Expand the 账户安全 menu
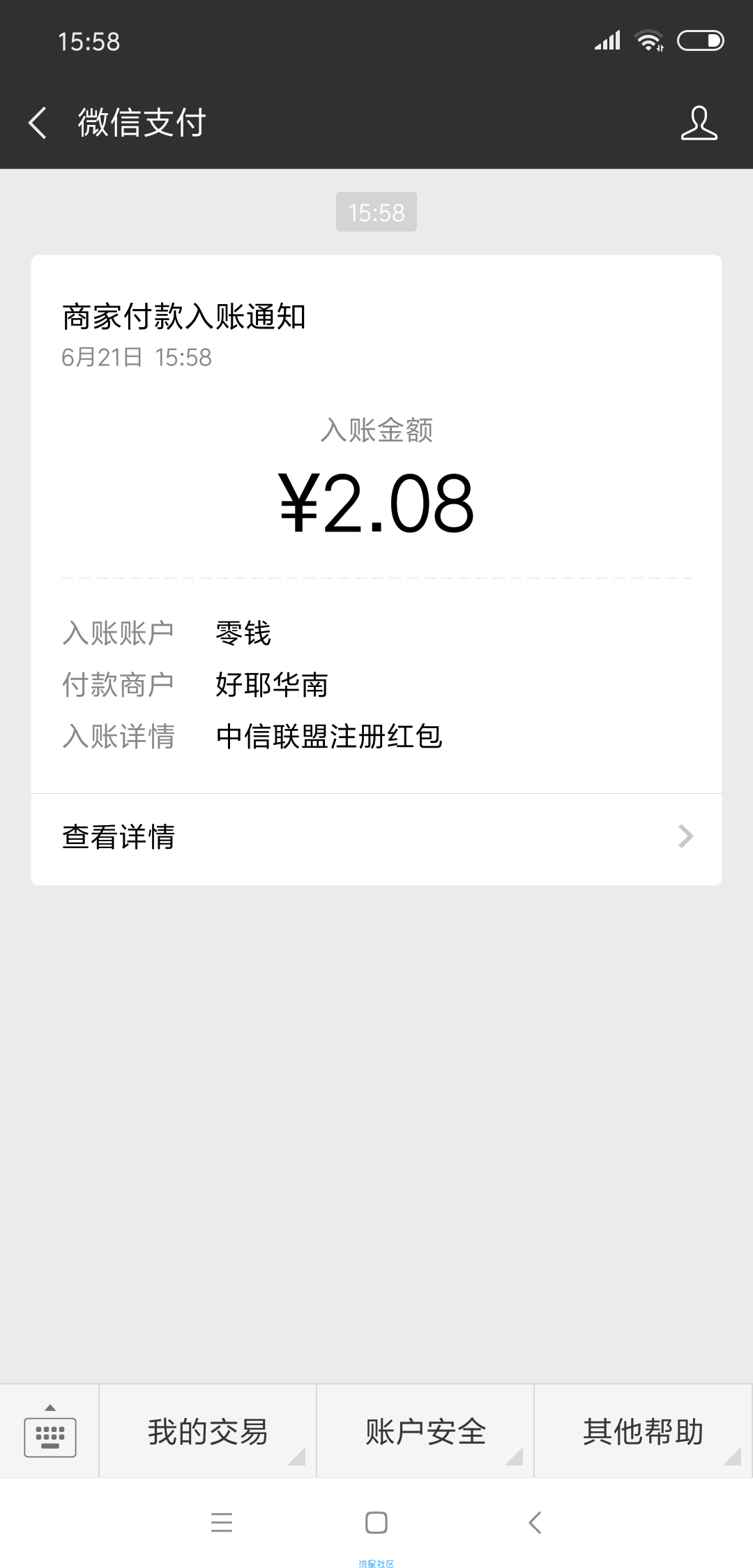Screen dimensions: 753x1568 [x=425, y=1431]
